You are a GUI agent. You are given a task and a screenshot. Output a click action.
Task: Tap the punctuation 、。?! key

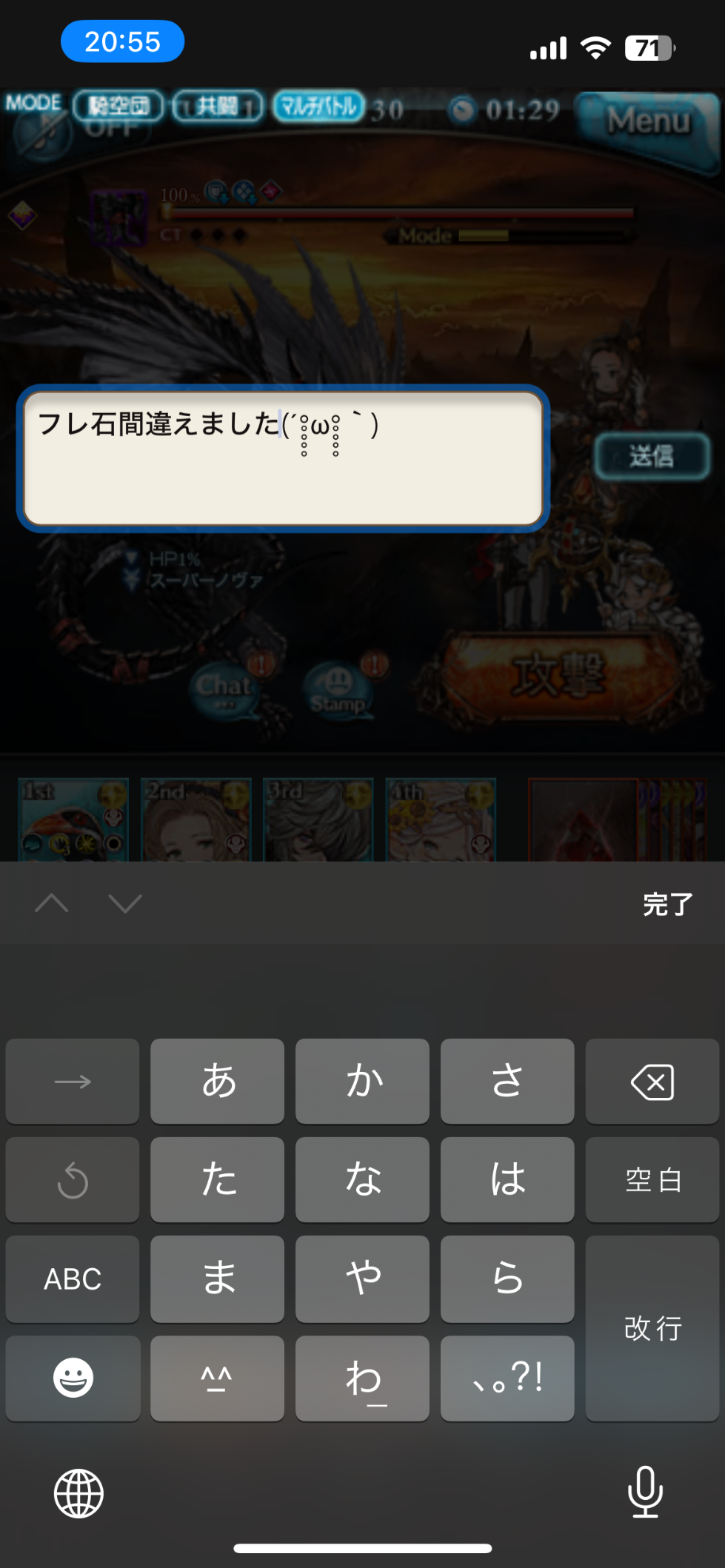click(507, 1378)
